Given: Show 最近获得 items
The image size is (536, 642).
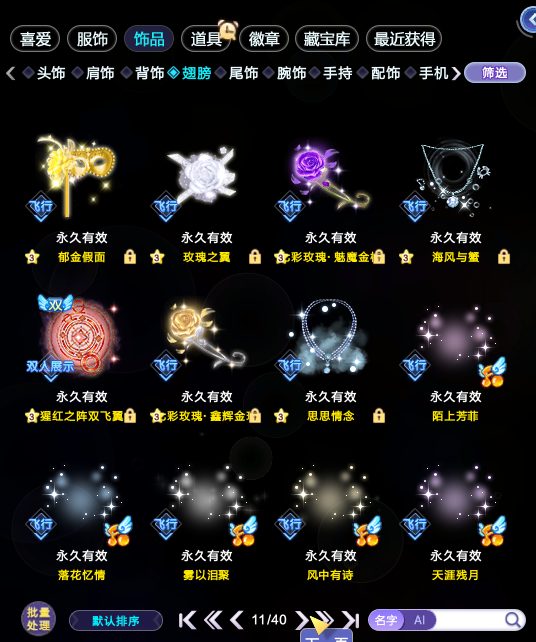Looking at the screenshot, I should (x=404, y=39).
